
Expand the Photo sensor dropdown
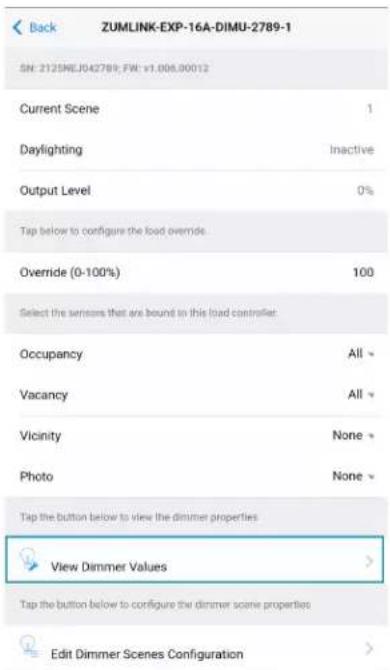353,476
